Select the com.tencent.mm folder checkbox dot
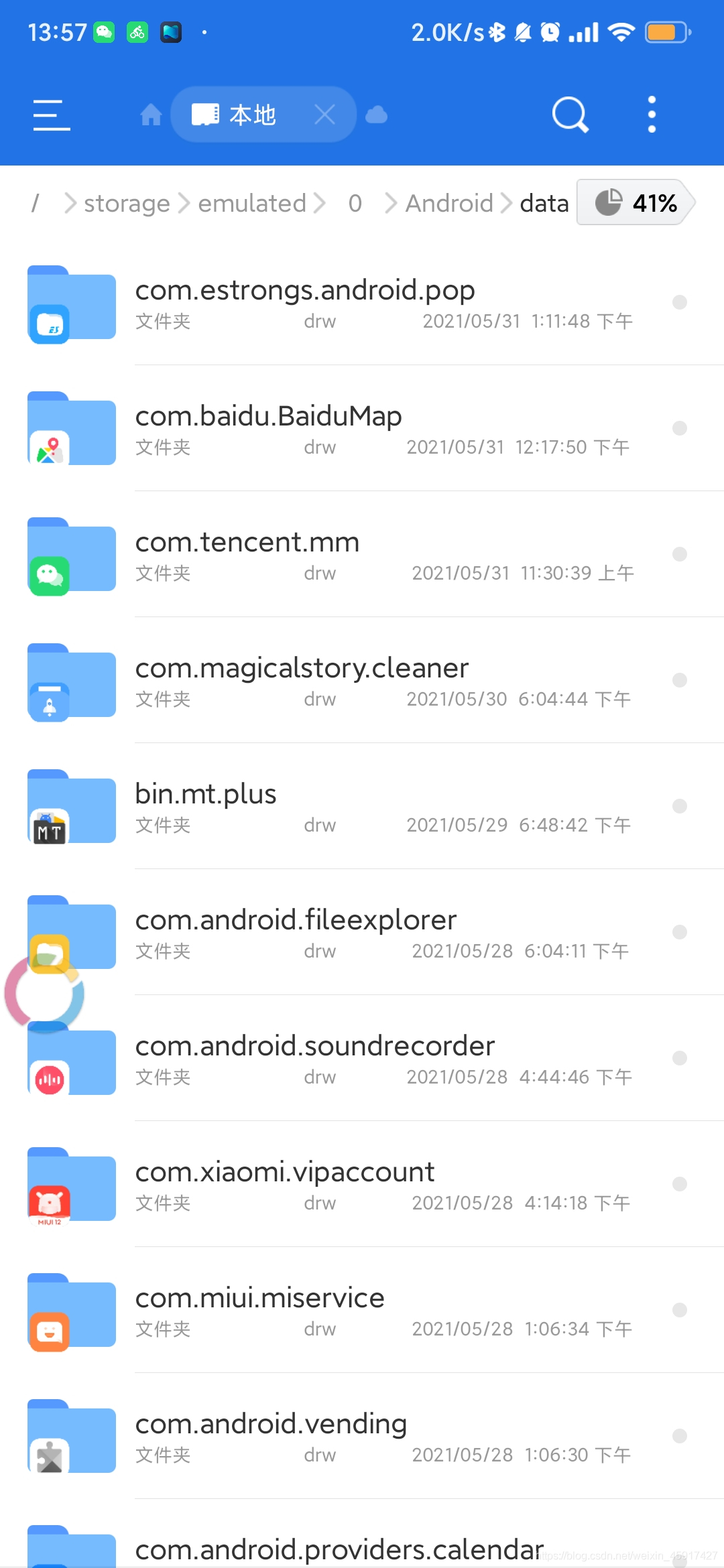Screen dimensions: 724x1568 coord(680,554)
